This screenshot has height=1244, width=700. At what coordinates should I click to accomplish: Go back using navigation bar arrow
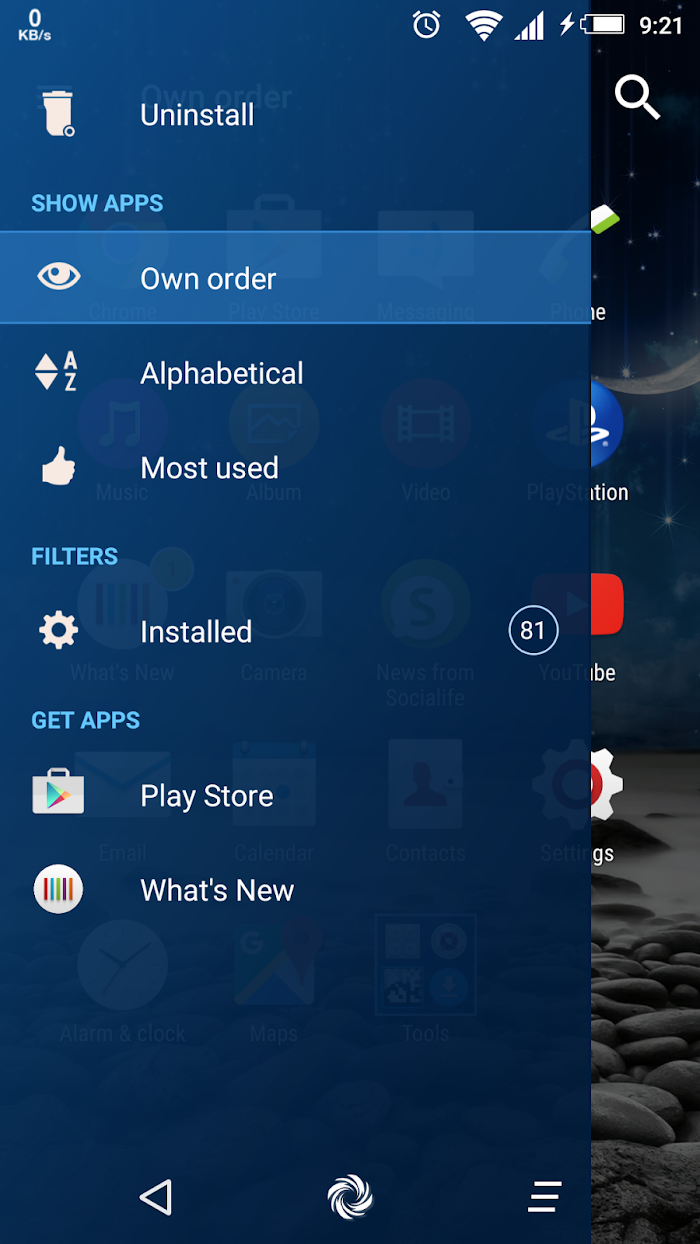pyautogui.click(x=156, y=1196)
